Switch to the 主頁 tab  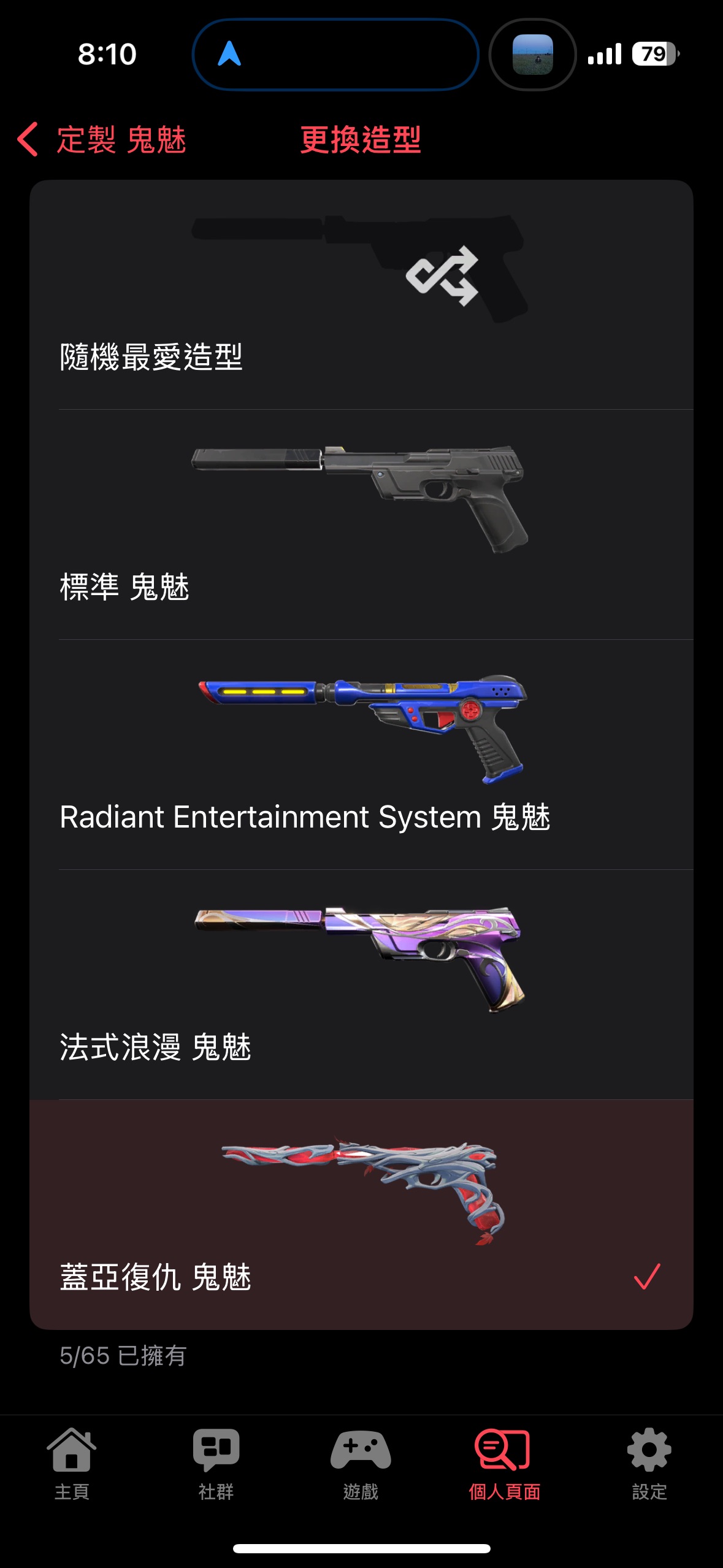(x=72, y=1464)
